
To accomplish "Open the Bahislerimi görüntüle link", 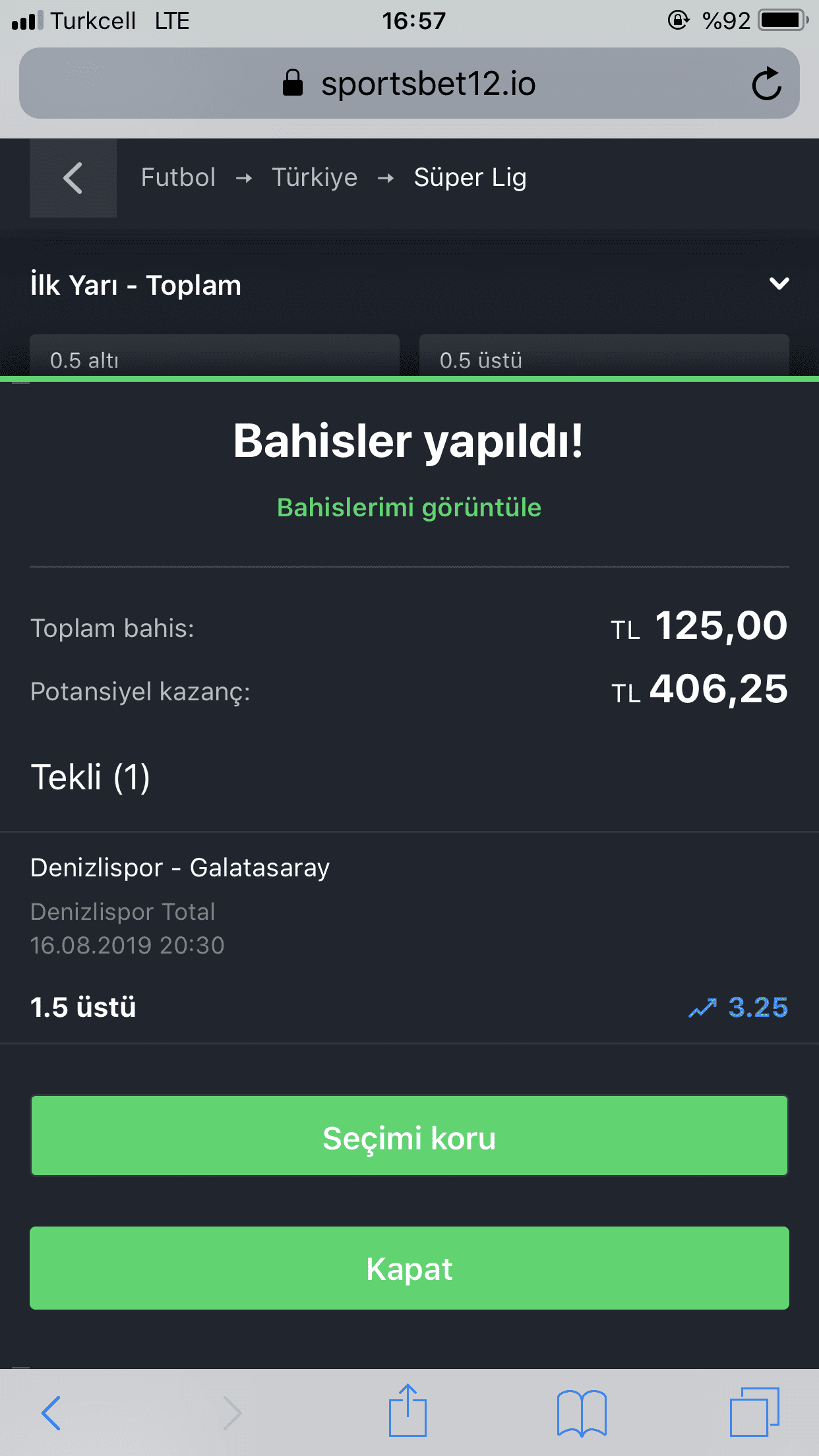I will (409, 508).
